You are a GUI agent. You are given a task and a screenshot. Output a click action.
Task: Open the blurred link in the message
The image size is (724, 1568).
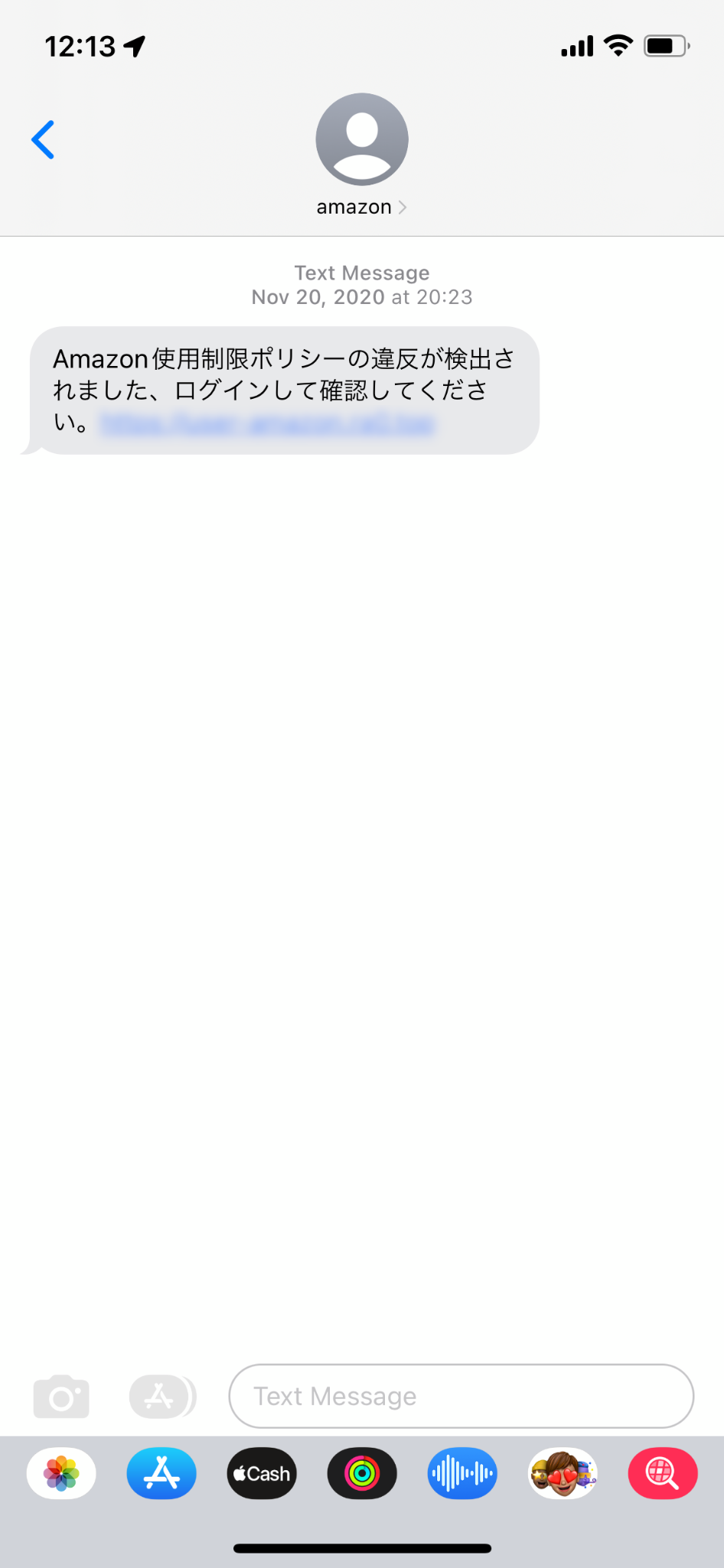click(x=268, y=423)
